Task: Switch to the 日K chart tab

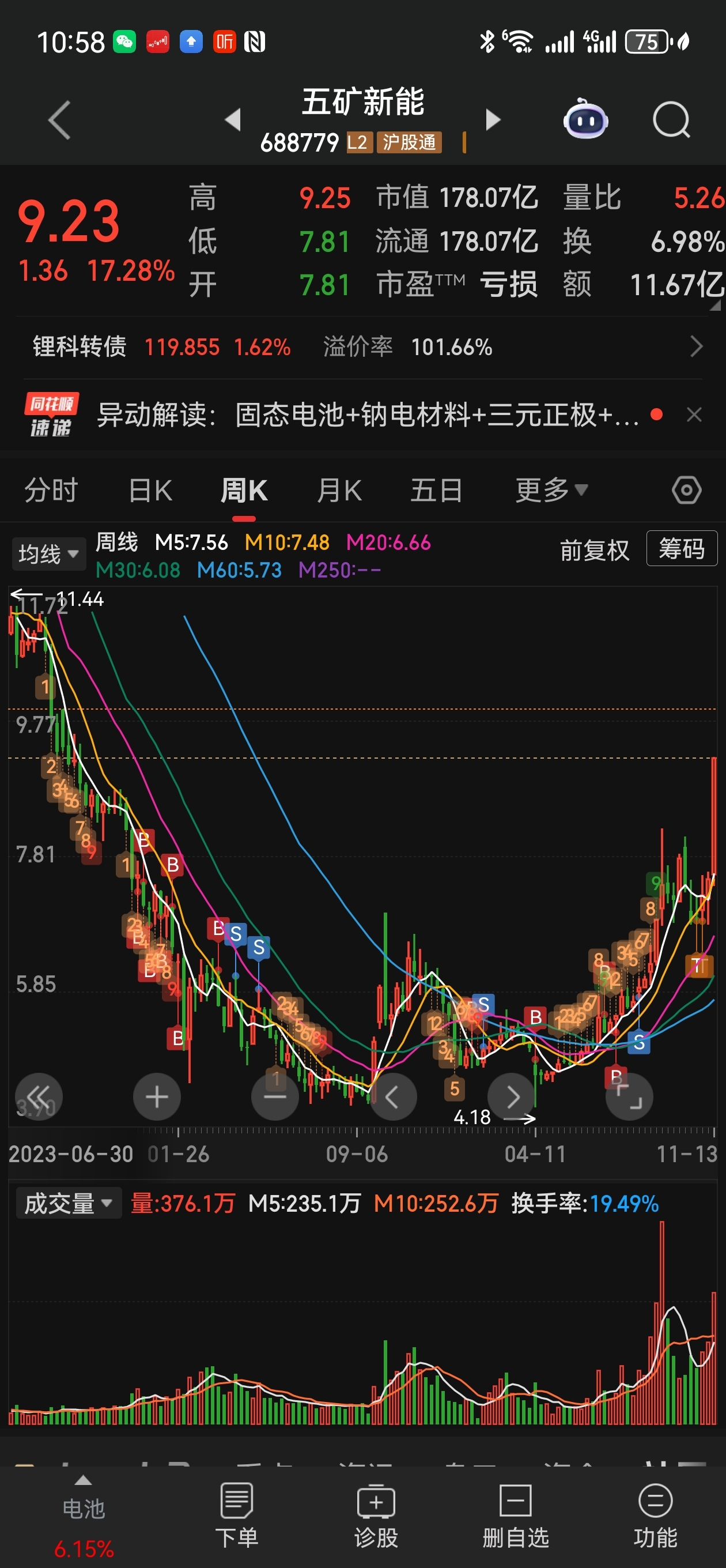Action: 150,491
